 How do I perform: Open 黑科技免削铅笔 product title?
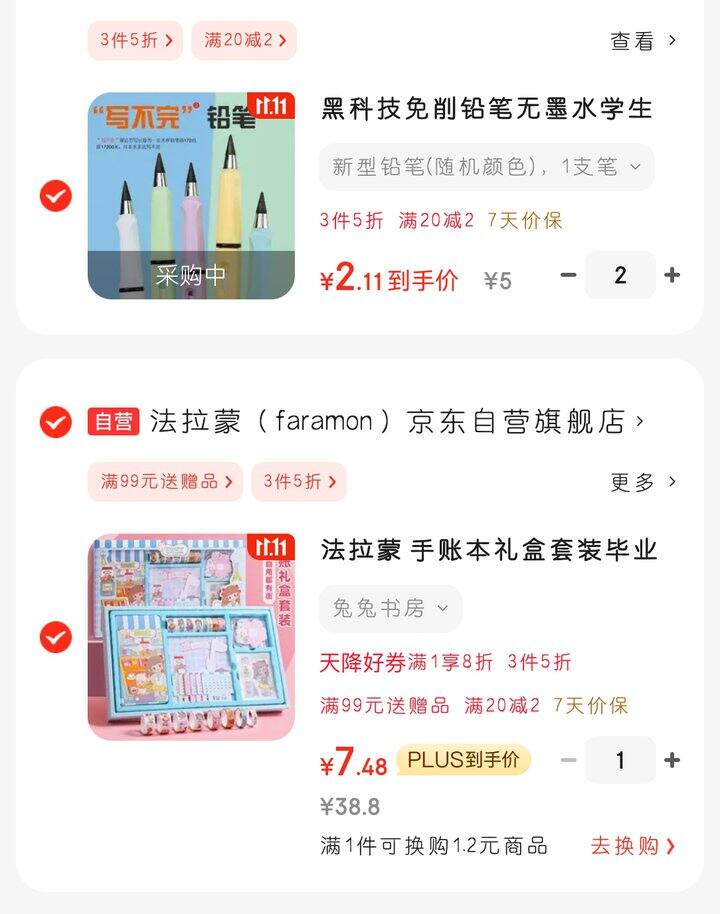487,108
